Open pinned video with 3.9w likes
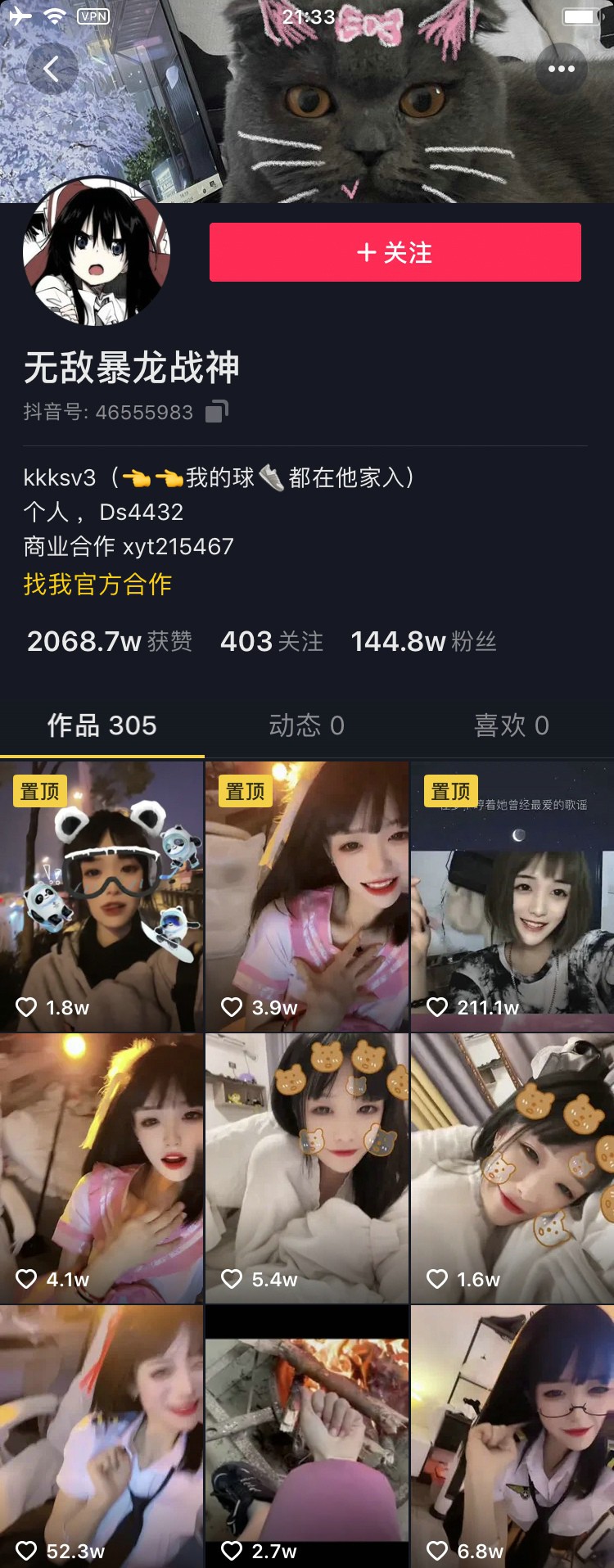 306,897
